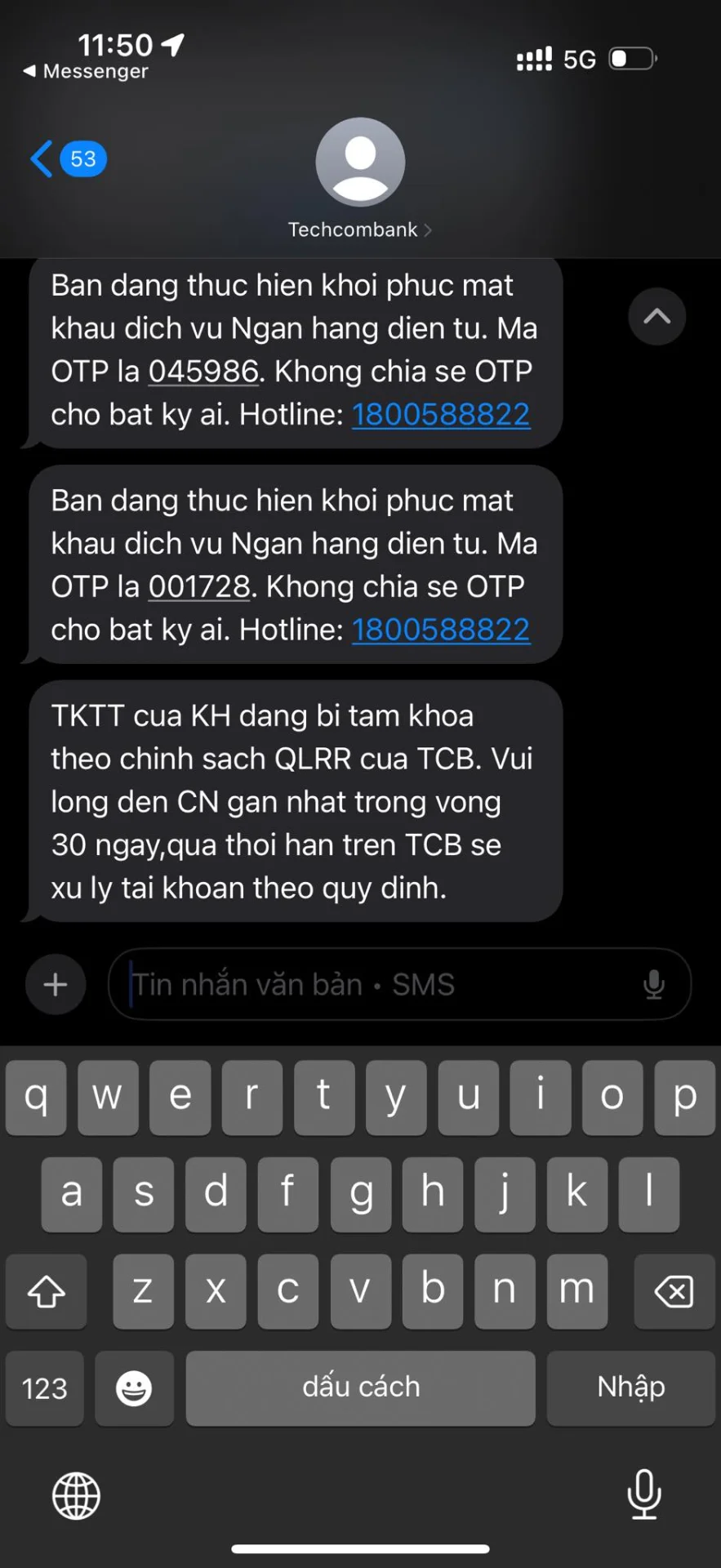Tap the scroll-up chevron button
Viewport: 721px width, 1568px height.
656,317
